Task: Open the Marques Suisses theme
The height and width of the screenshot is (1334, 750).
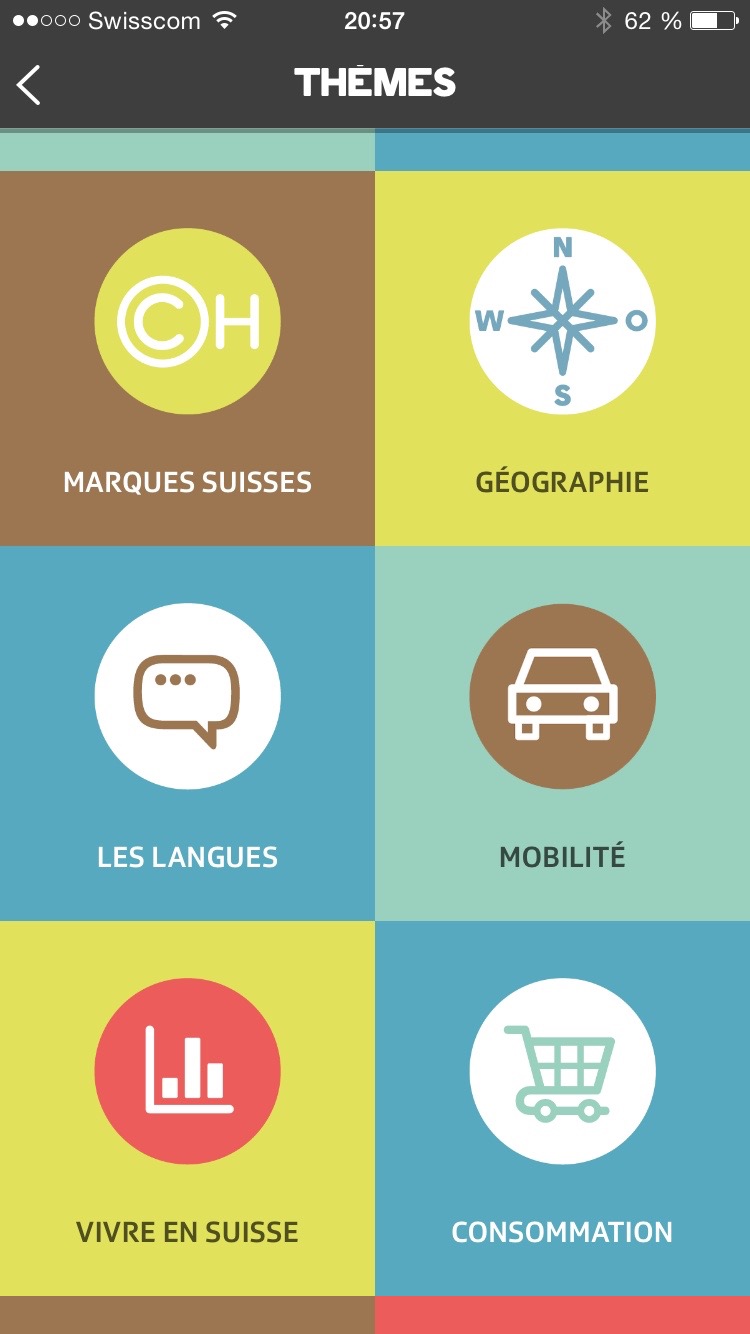Action: coord(187,358)
